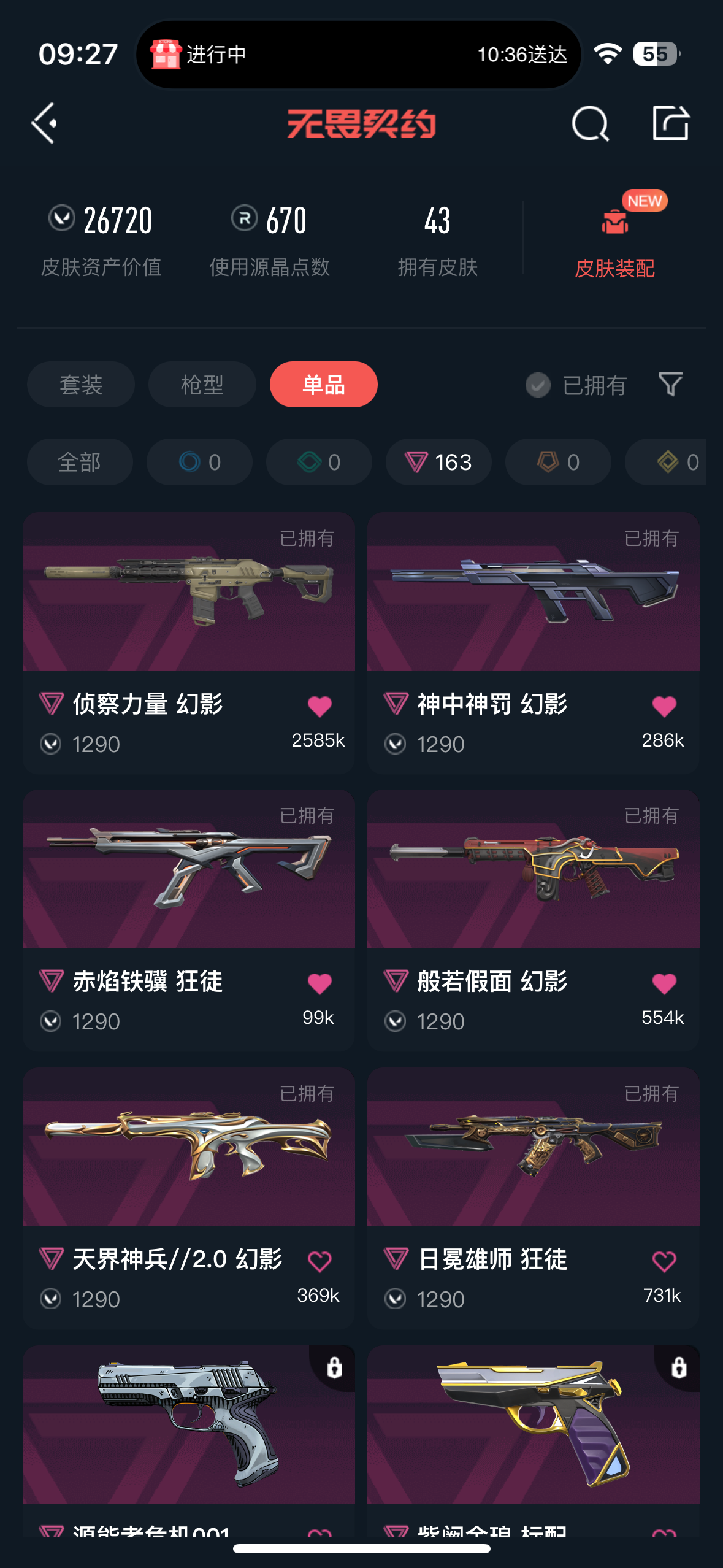The width and height of the screenshot is (723, 1568).
Task: Go back using the top-left arrow
Action: [45, 123]
